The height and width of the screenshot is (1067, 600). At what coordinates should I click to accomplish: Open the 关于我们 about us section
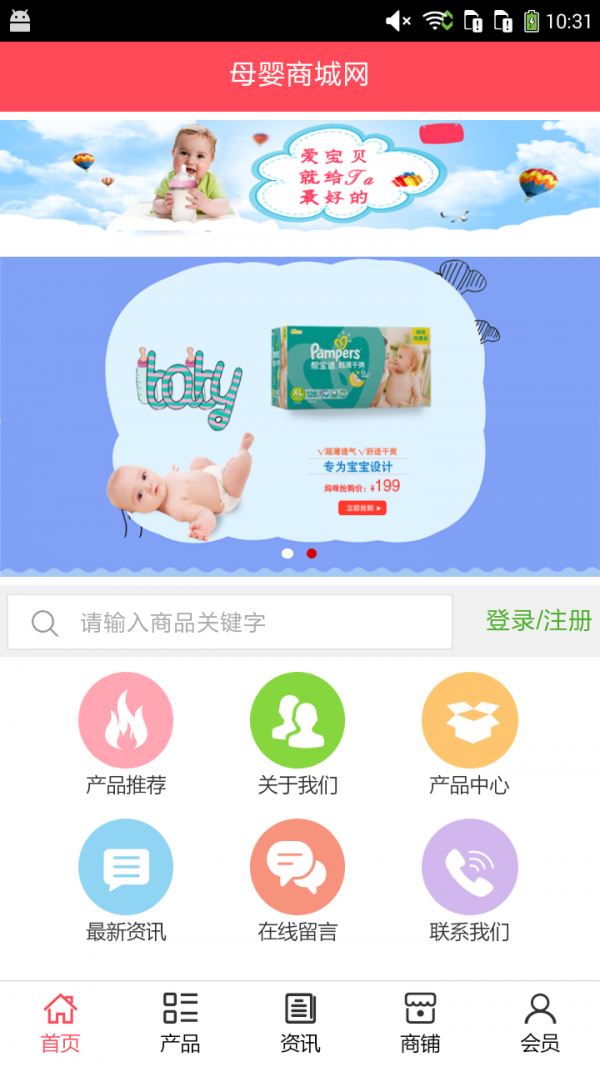click(x=297, y=720)
